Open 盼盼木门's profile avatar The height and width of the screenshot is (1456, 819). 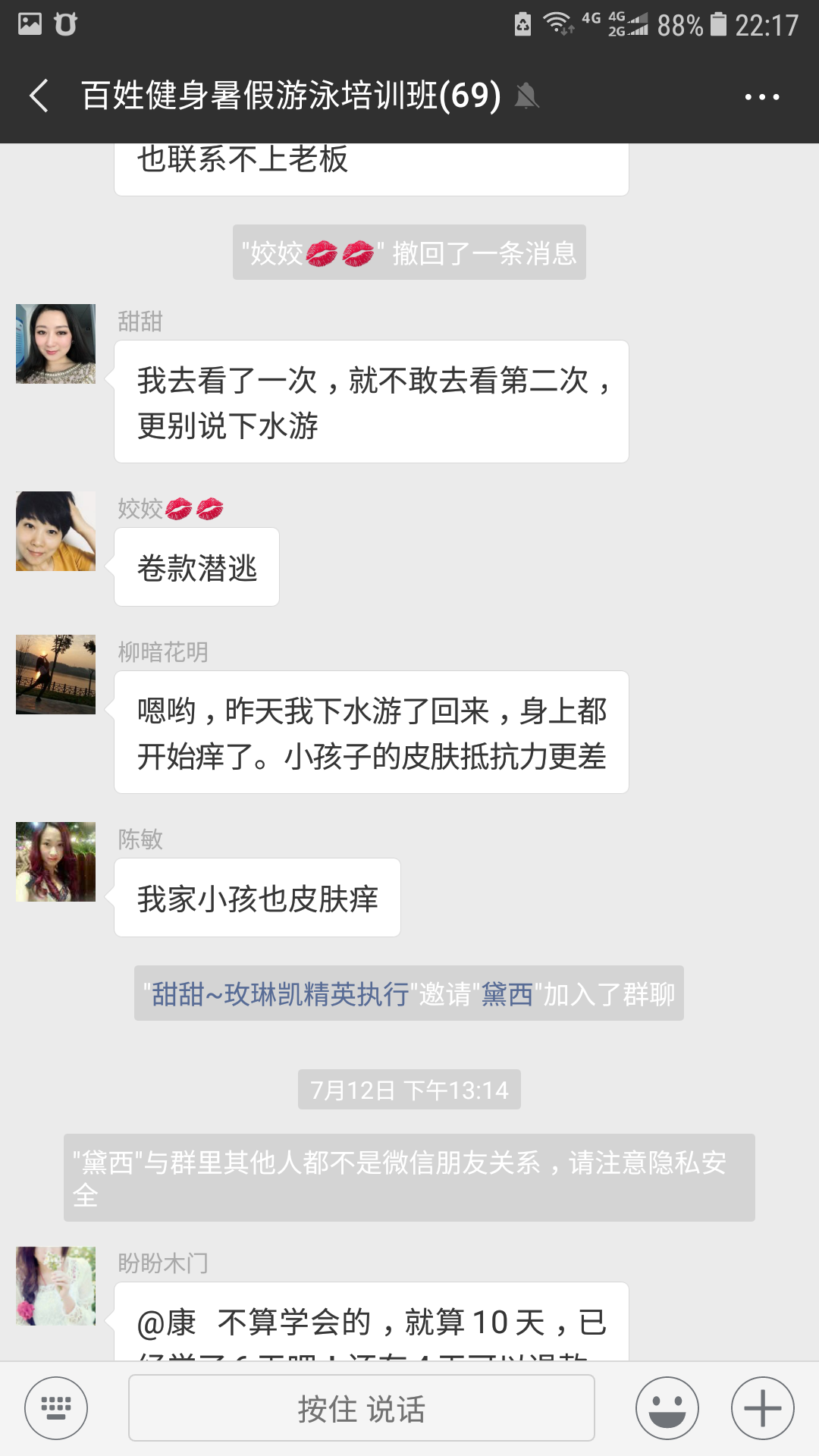coord(56,1286)
